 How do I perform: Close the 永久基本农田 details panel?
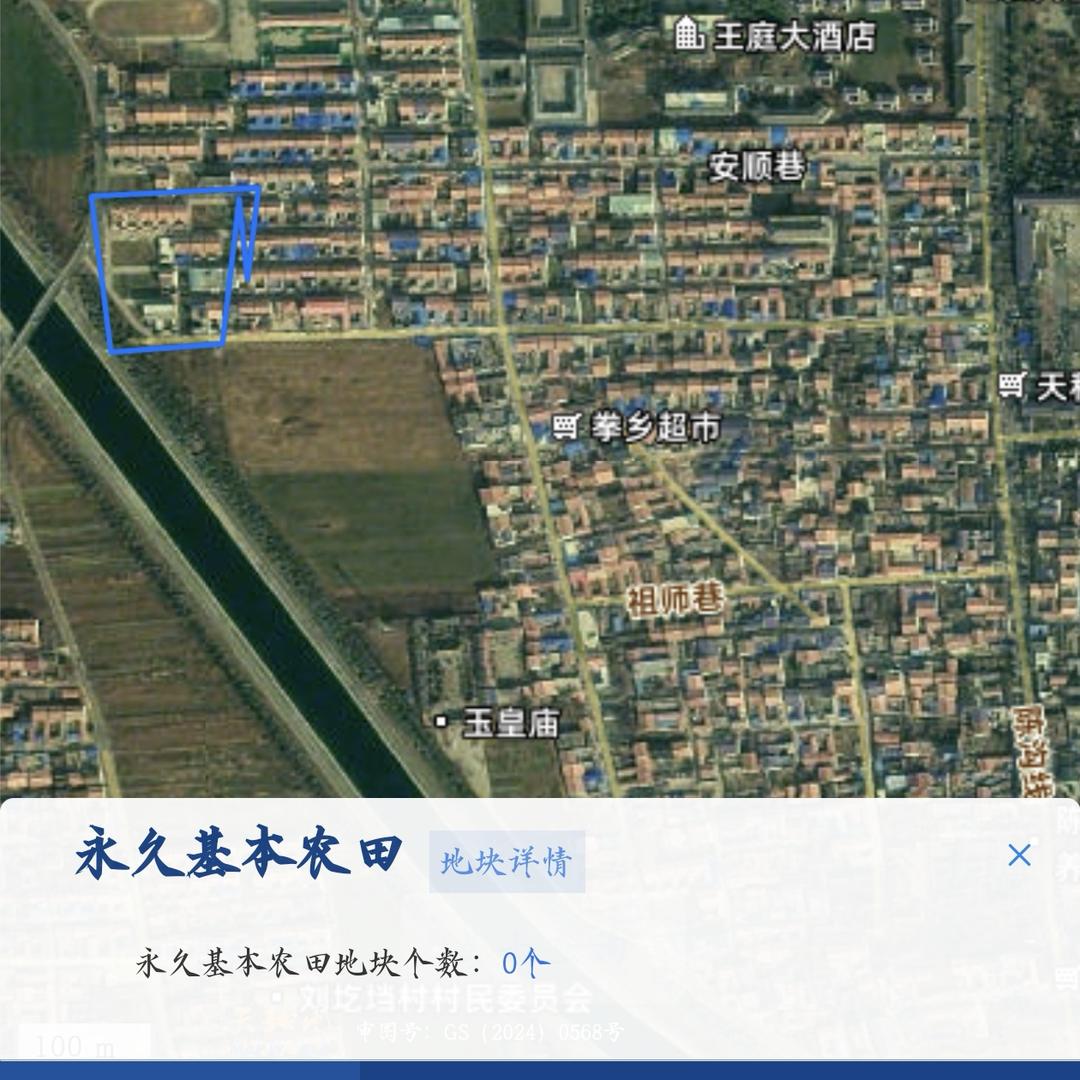[x=1019, y=855]
